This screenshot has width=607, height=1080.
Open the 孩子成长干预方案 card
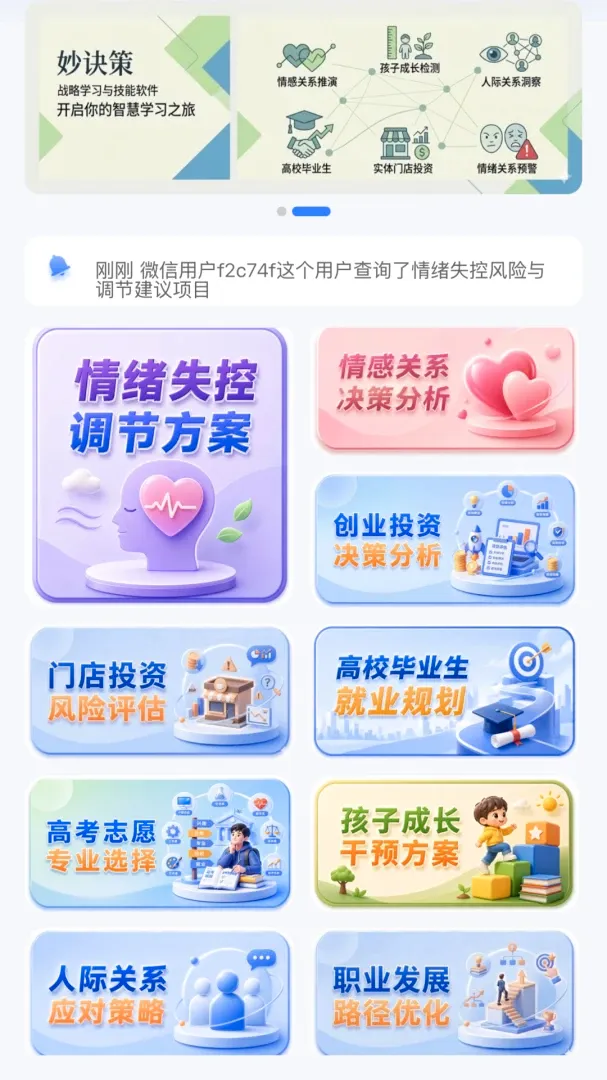[445, 843]
